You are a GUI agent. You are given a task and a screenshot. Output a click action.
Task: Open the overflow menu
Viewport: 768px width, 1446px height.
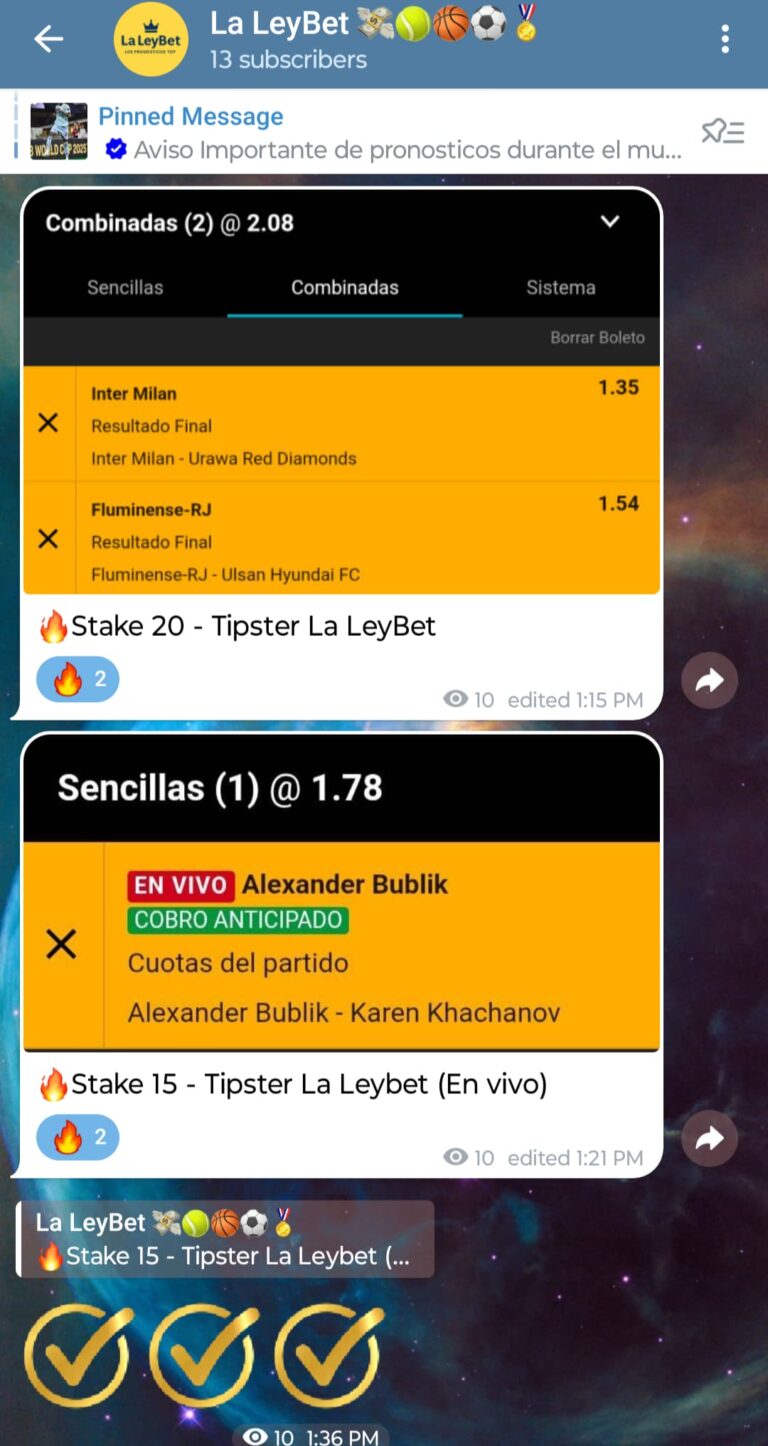[725, 40]
